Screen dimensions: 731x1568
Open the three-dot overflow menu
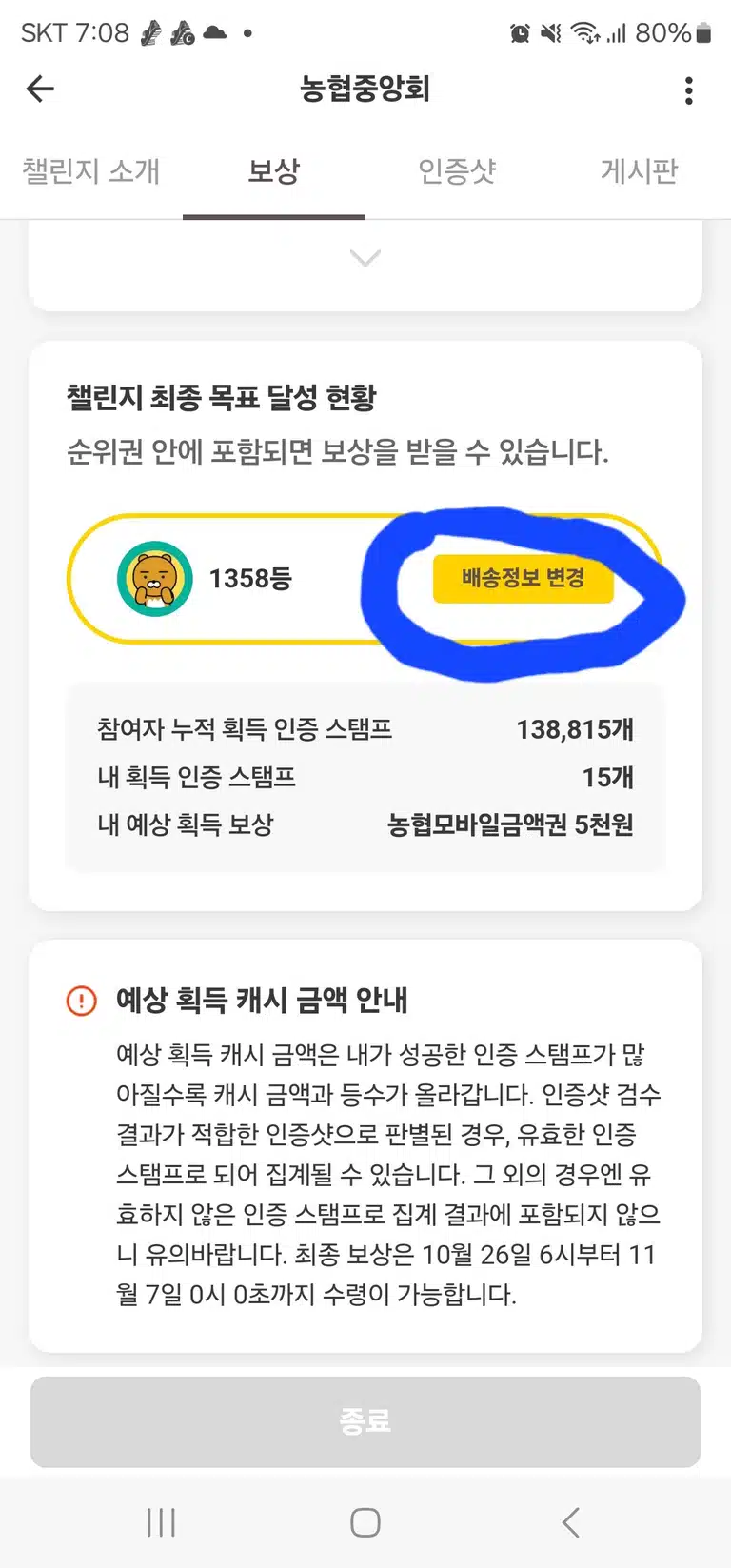(x=689, y=90)
